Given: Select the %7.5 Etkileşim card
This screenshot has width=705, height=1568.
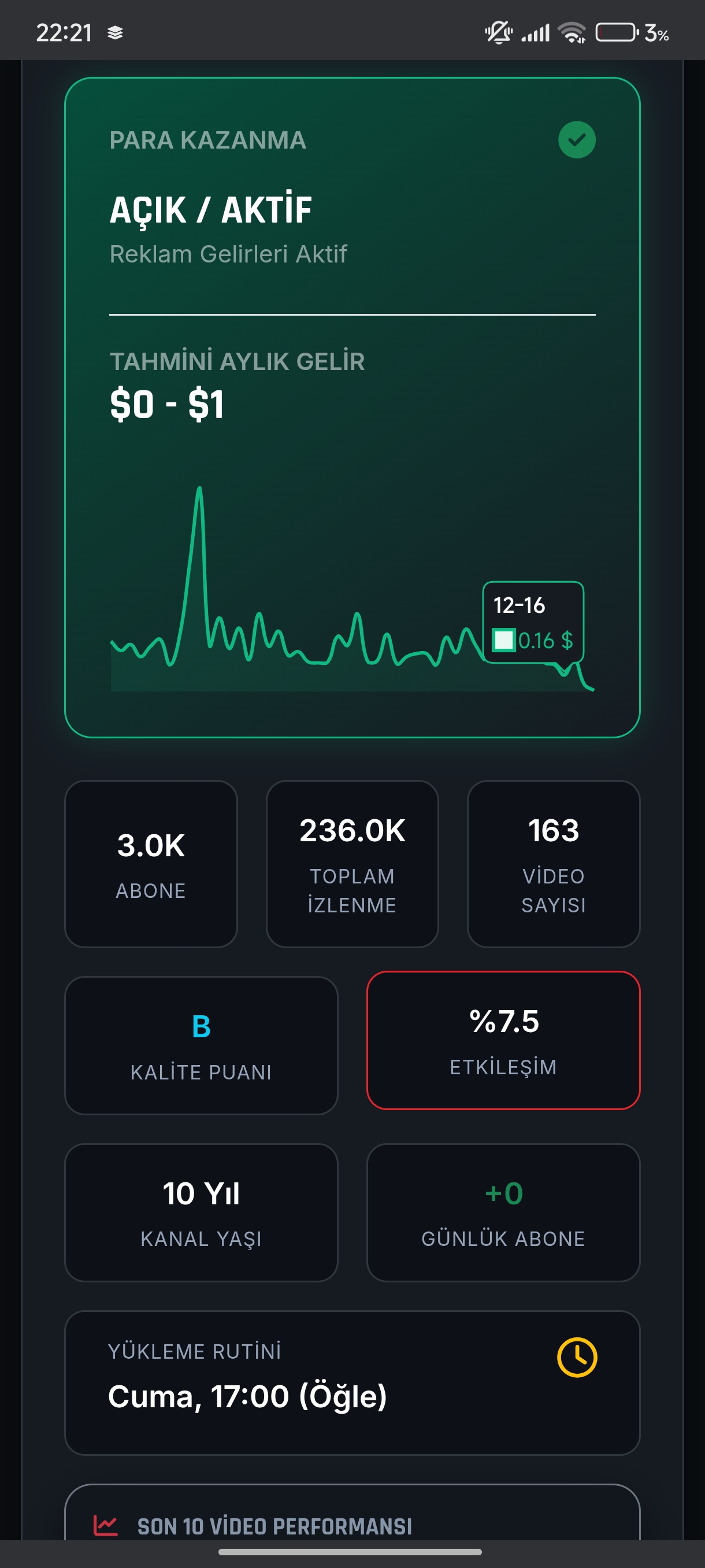Looking at the screenshot, I should [x=504, y=1040].
